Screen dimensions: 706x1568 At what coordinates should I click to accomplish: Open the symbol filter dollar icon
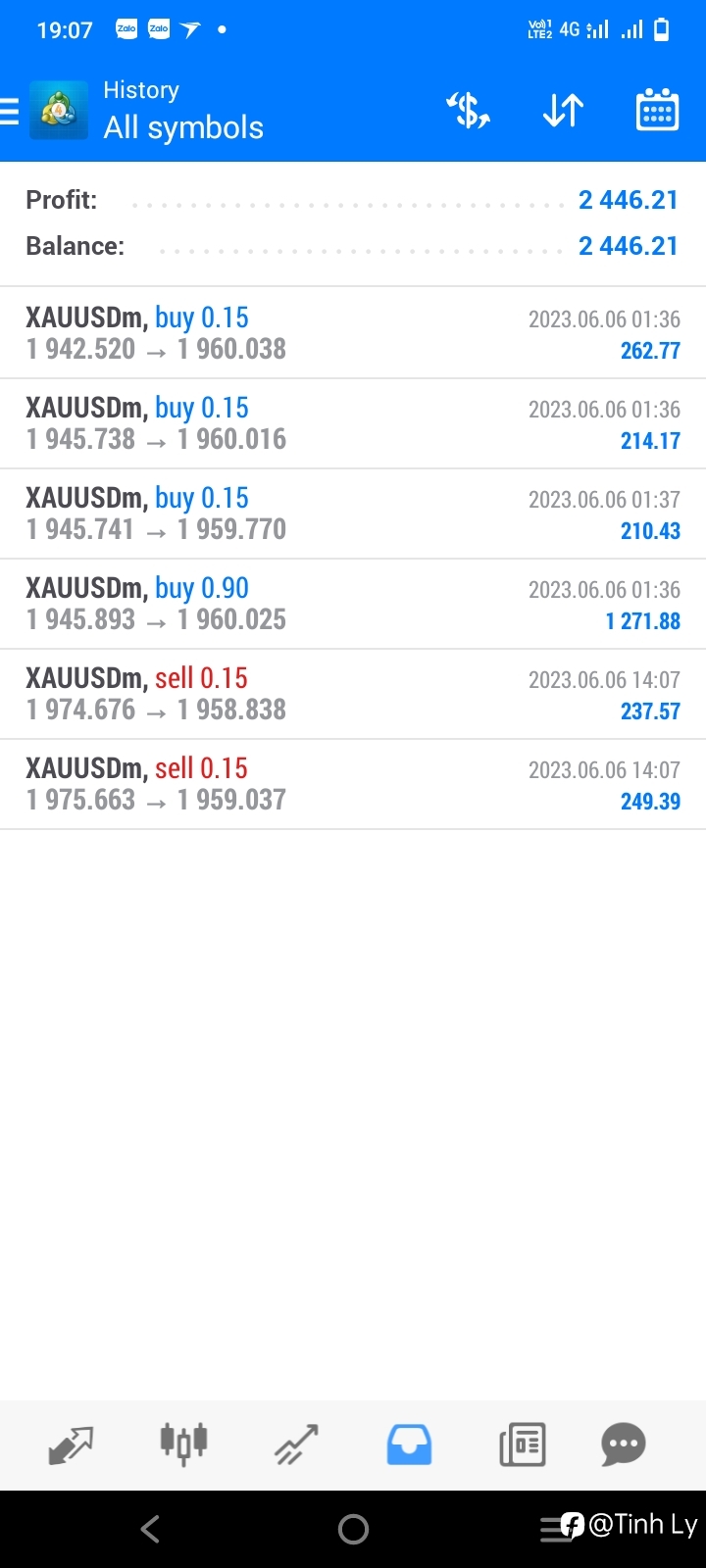coord(469,111)
